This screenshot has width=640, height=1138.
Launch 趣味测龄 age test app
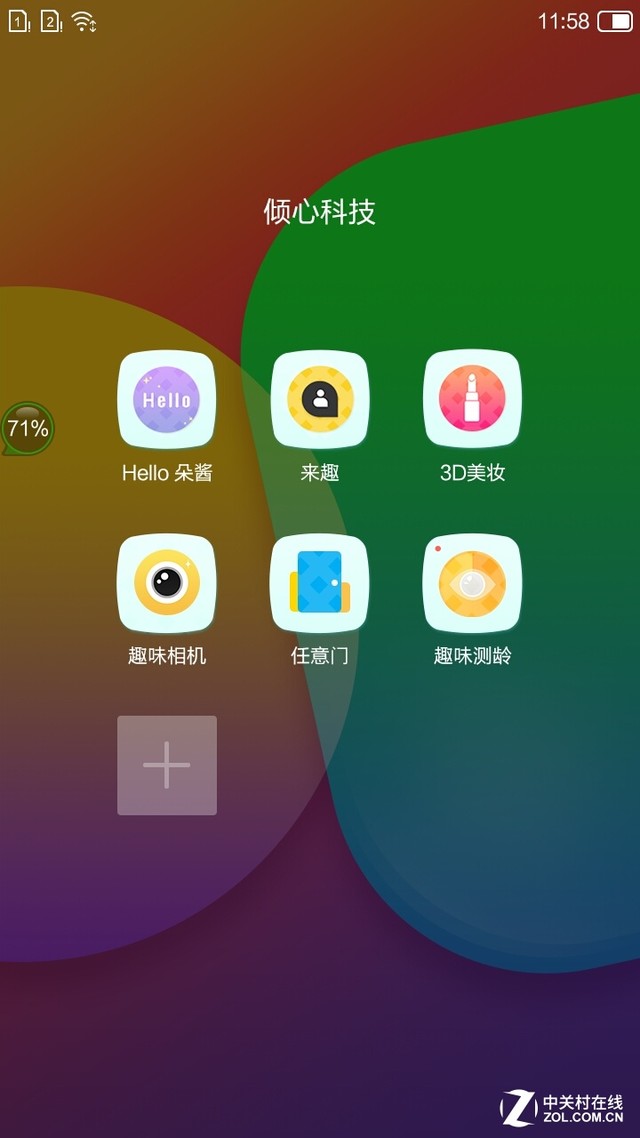[473, 583]
